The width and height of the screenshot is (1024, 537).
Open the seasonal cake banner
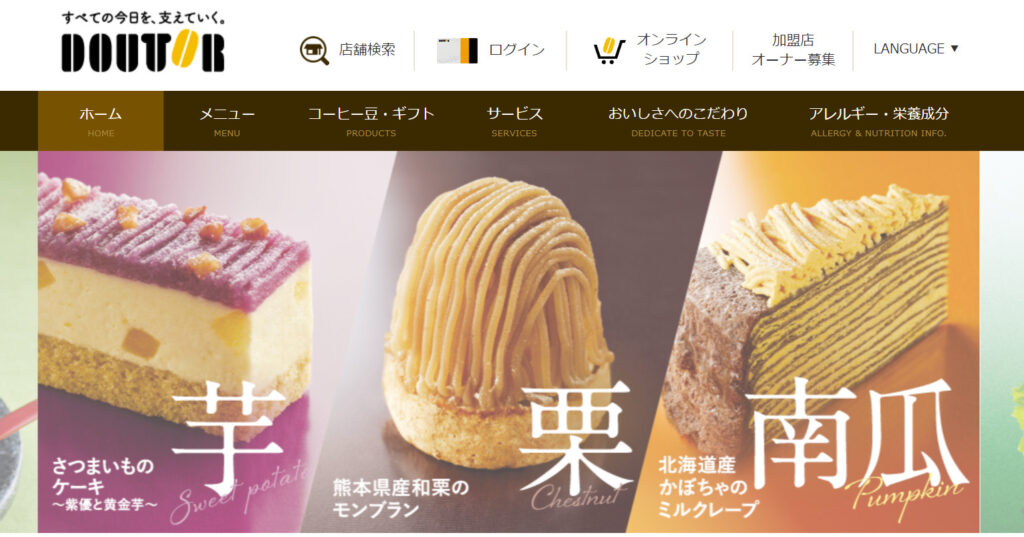click(508, 342)
